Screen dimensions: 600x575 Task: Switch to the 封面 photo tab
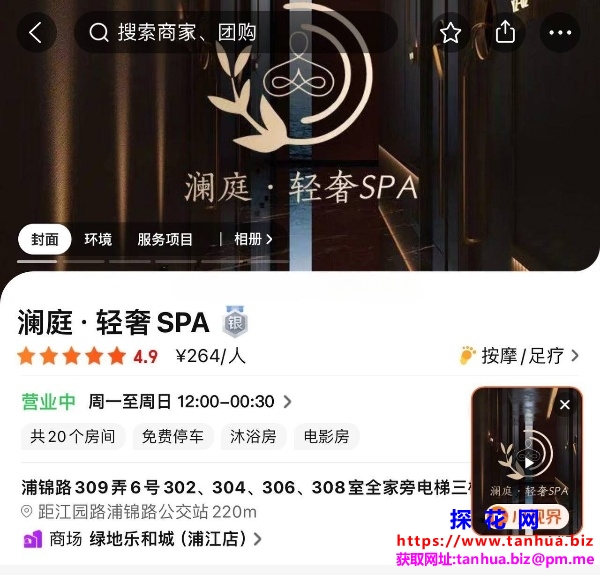tap(45, 240)
